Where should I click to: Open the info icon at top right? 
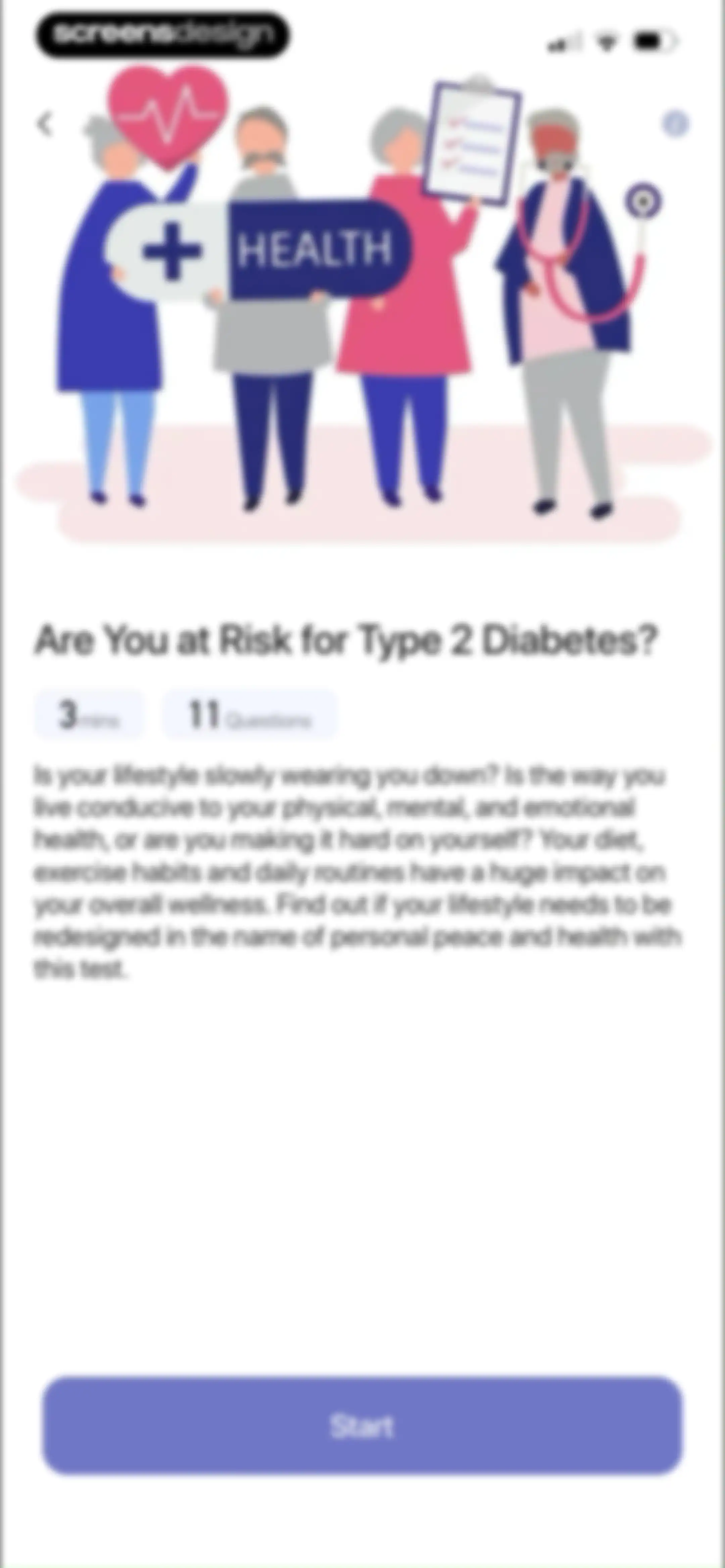675,124
